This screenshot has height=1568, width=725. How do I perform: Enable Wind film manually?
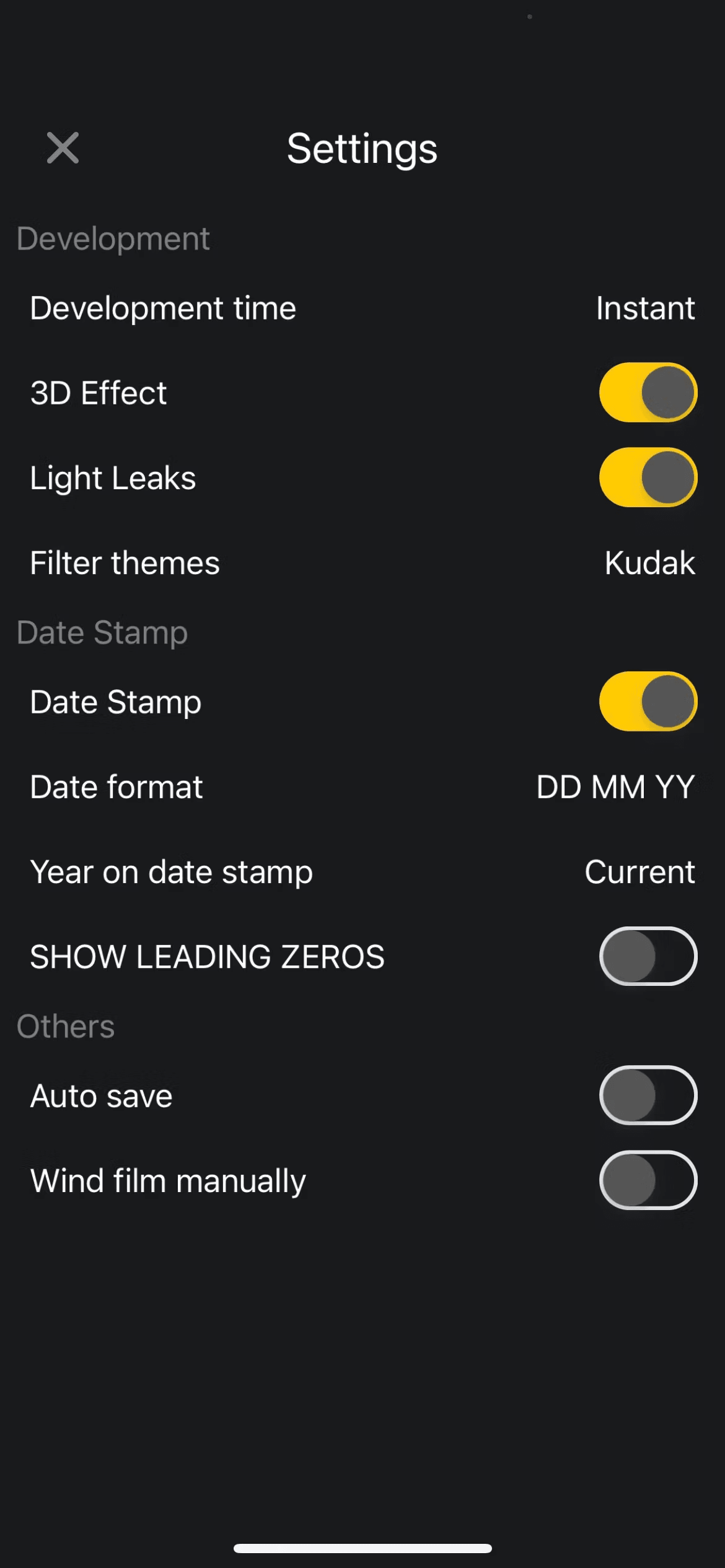pyautogui.click(x=648, y=1180)
